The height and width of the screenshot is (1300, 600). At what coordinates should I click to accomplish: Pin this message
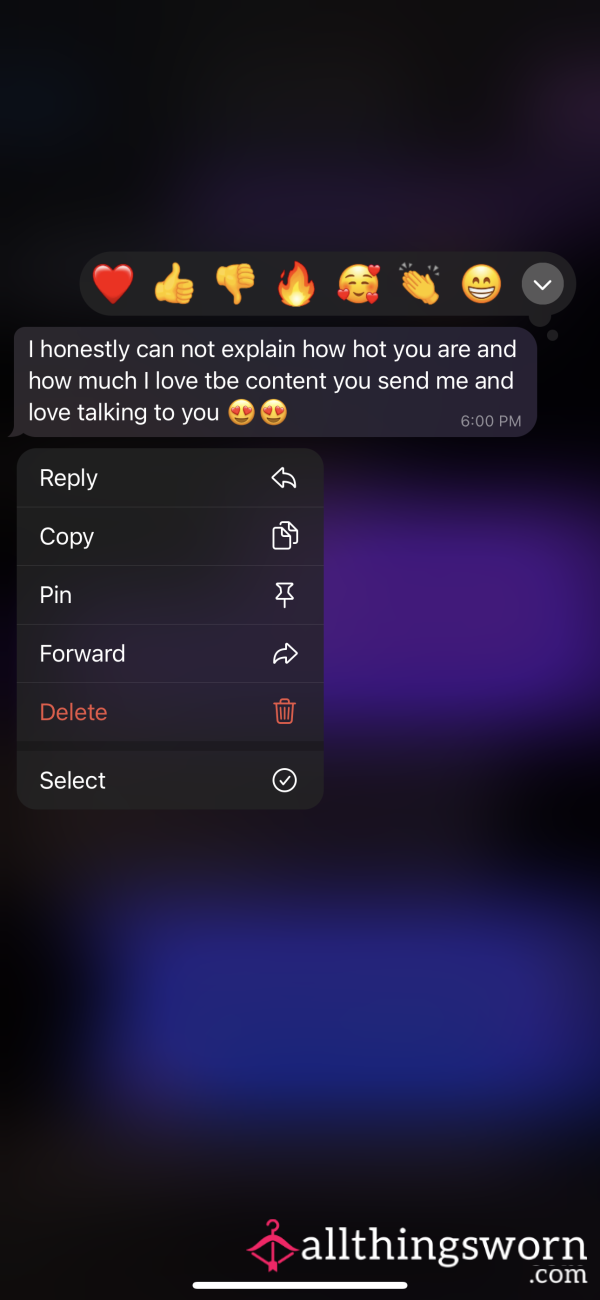[x=170, y=595]
